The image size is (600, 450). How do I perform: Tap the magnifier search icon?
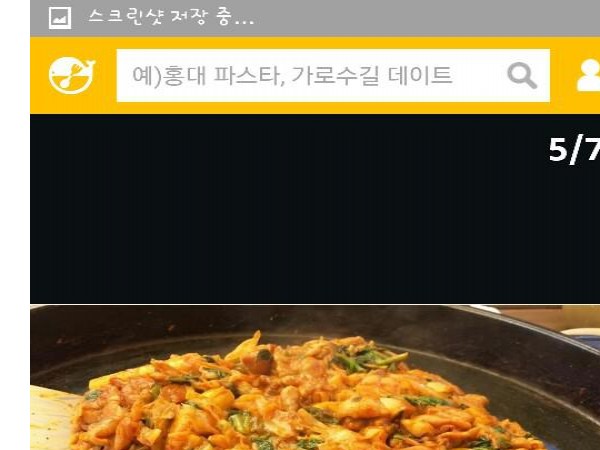point(522,75)
